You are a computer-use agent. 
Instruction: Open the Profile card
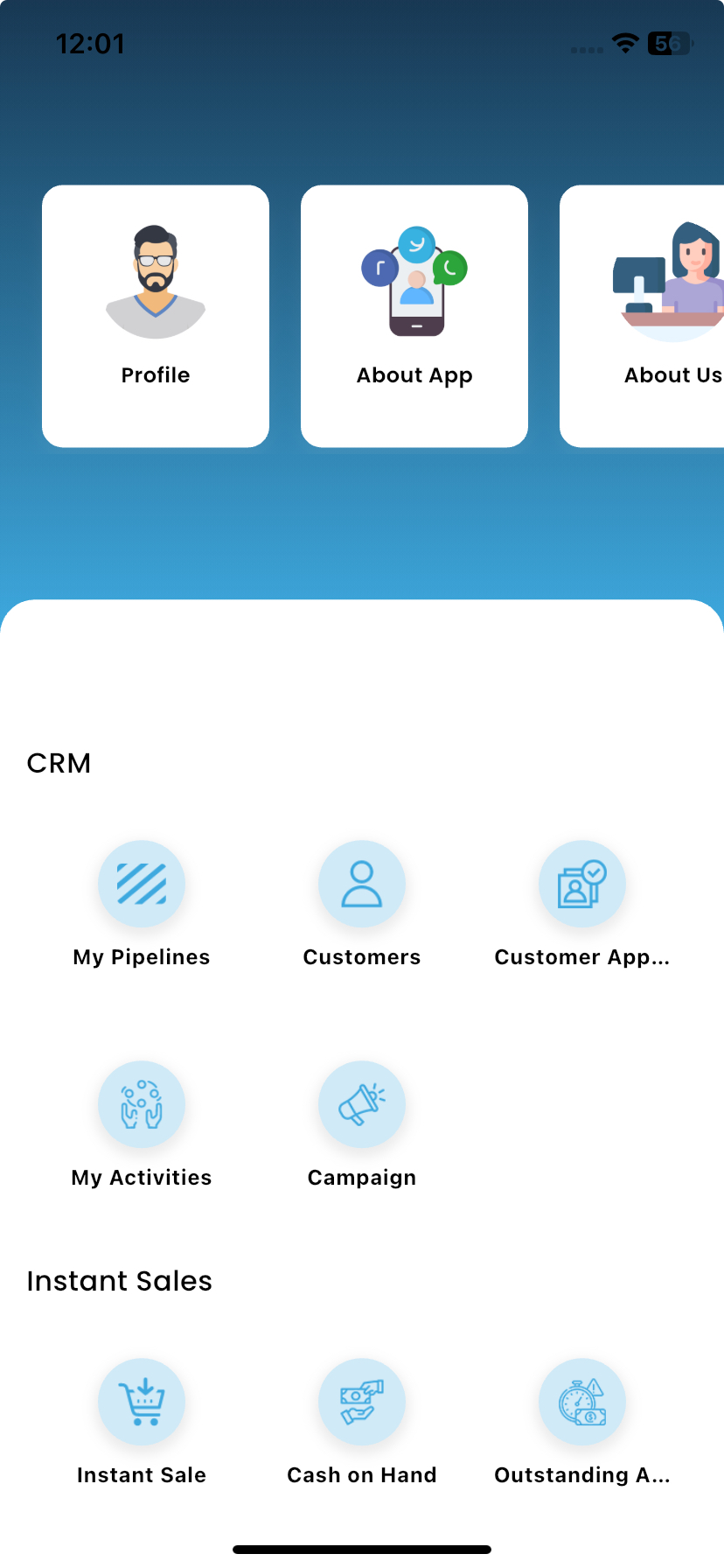[x=156, y=316]
